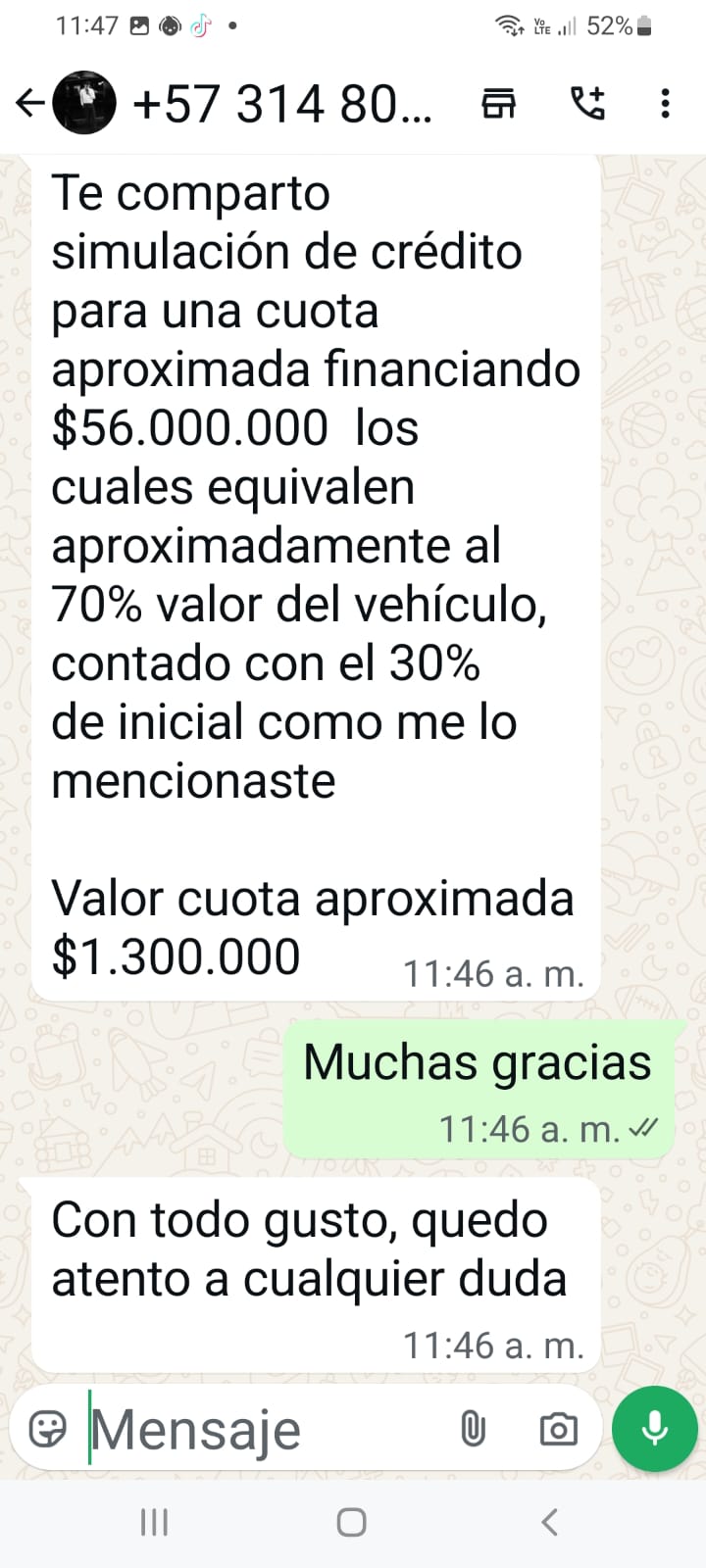The image size is (706, 1568).
Task: Record a voice message with the microphone
Action: pos(654,1429)
